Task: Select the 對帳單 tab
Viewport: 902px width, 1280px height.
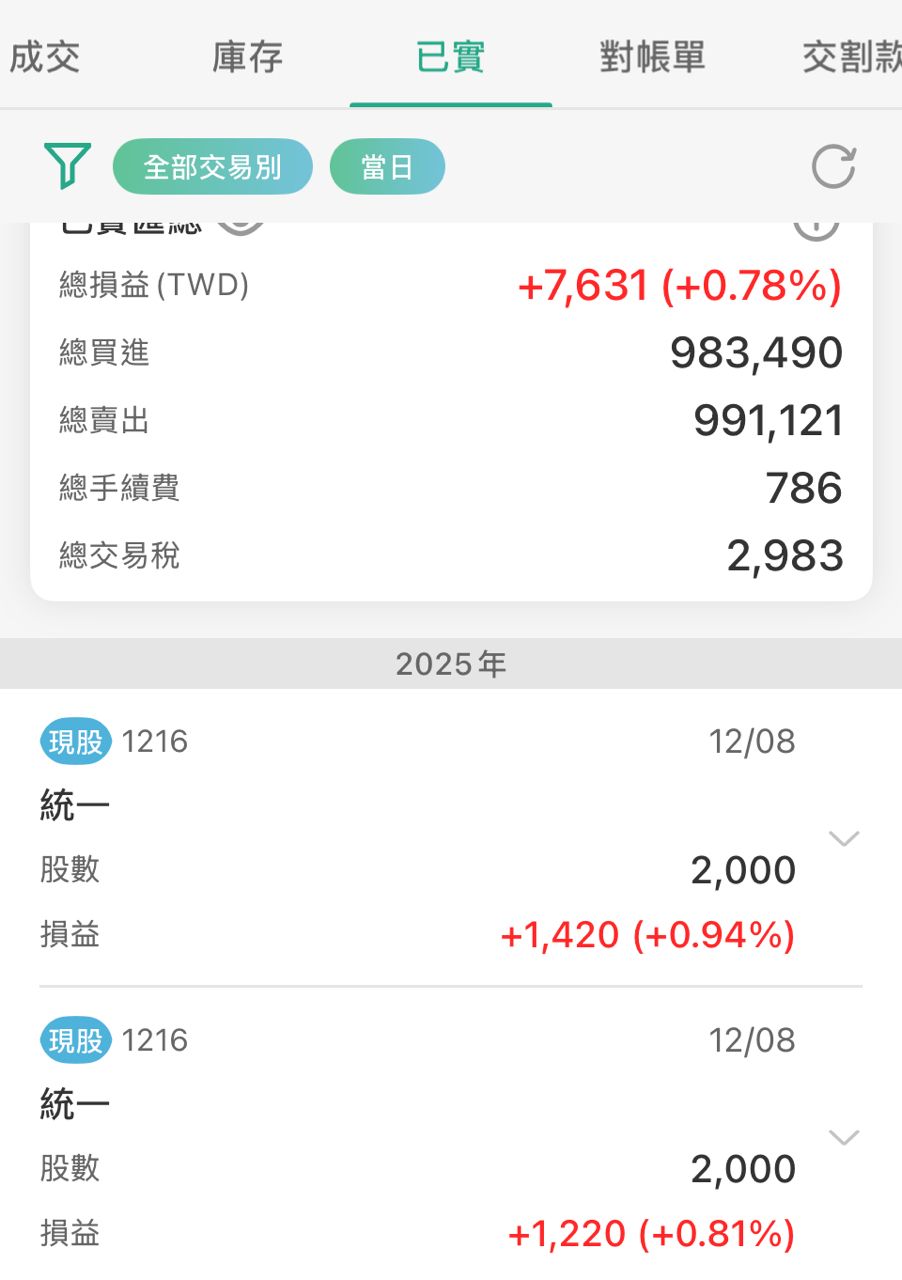Action: pyautogui.click(x=652, y=57)
